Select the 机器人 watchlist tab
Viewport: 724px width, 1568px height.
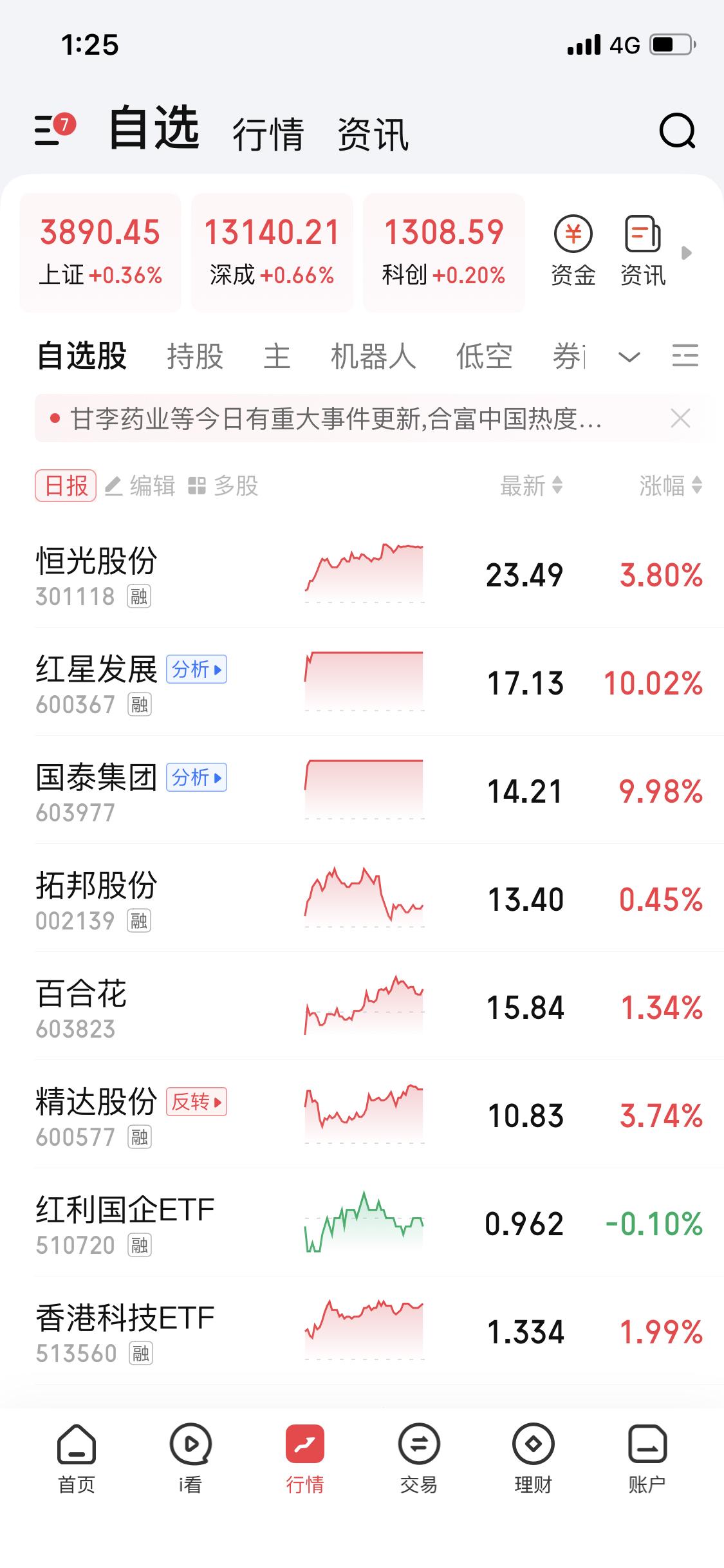[x=373, y=356]
